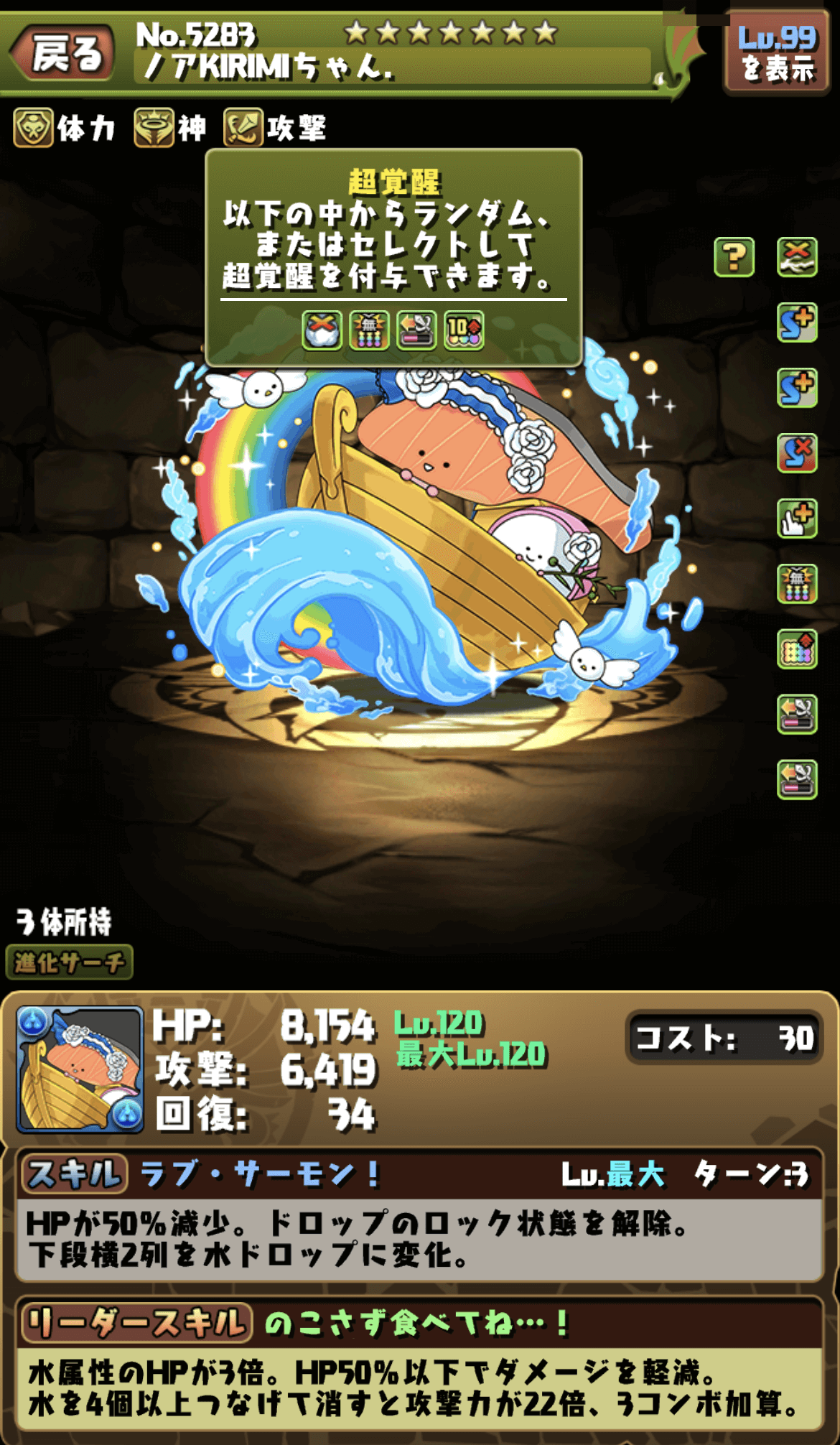Open the monster's portrait thumbnail
The image size is (840, 1445).
[x=80, y=1069]
